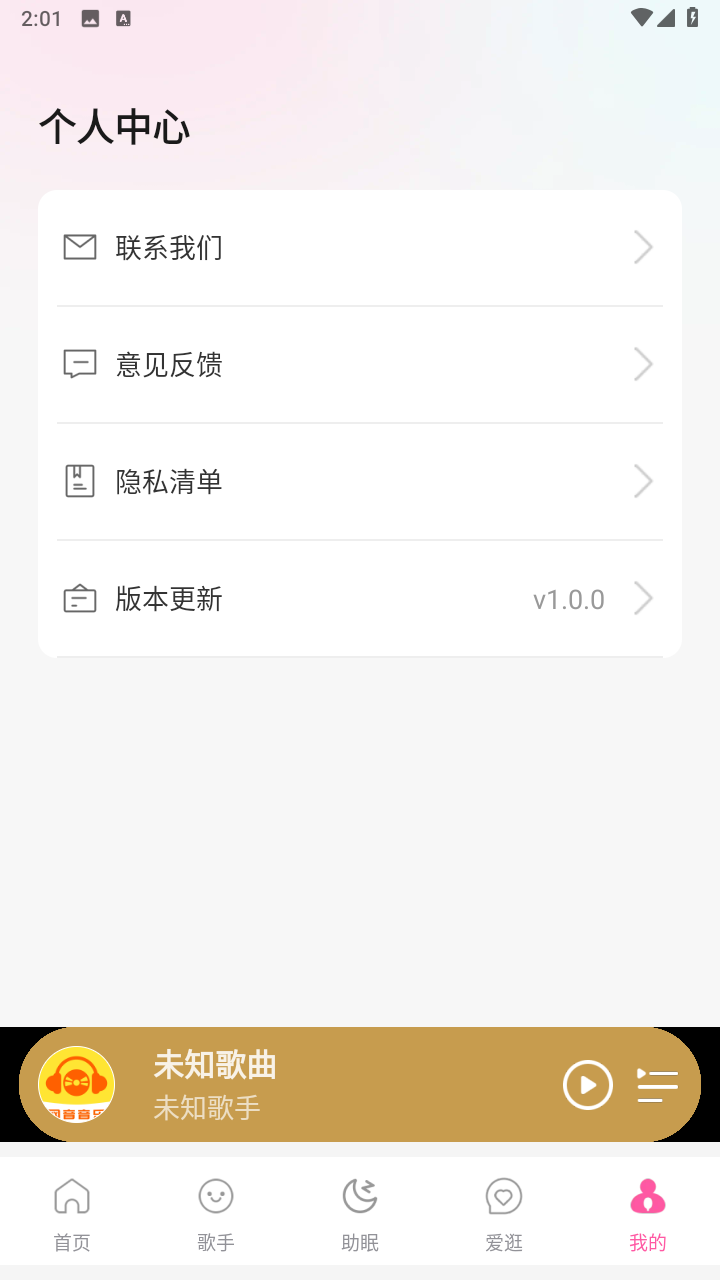Go to the 助眠 tab
Screen dimensions: 720x1280
pyautogui.click(x=360, y=1213)
